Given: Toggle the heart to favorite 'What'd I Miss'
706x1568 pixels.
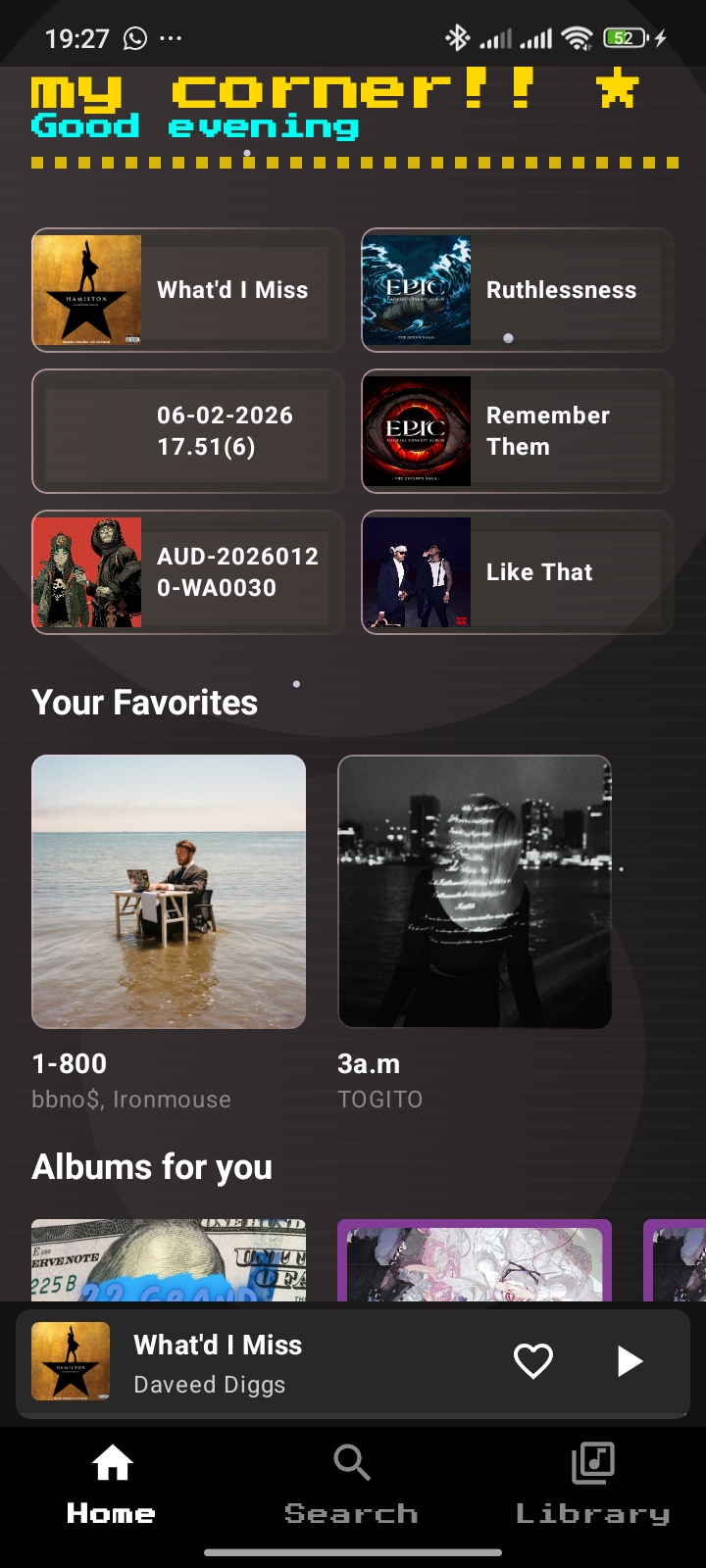Looking at the screenshot, I should (x=533, y=1362).
